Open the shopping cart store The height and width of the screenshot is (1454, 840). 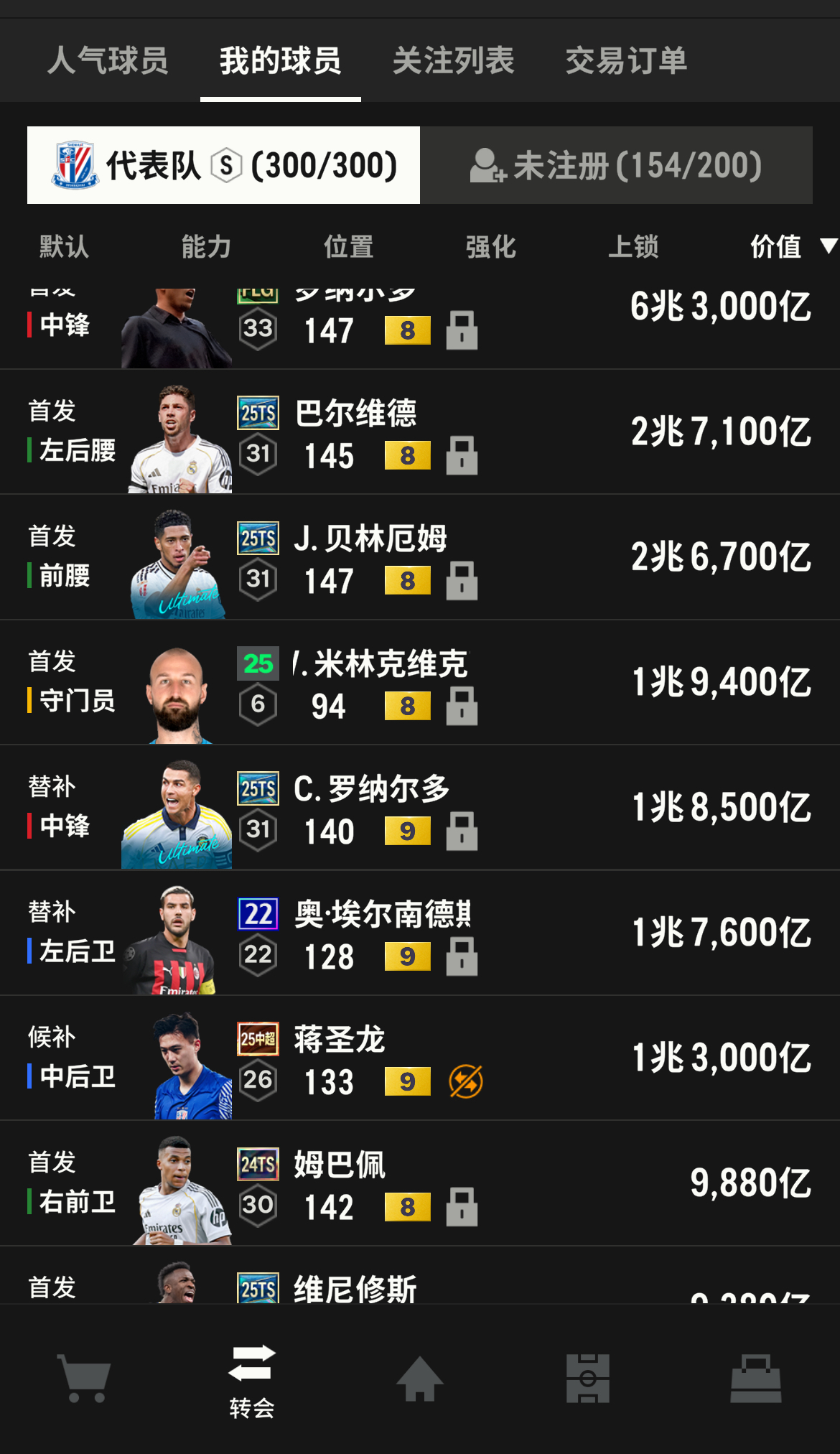(84, 1379)
